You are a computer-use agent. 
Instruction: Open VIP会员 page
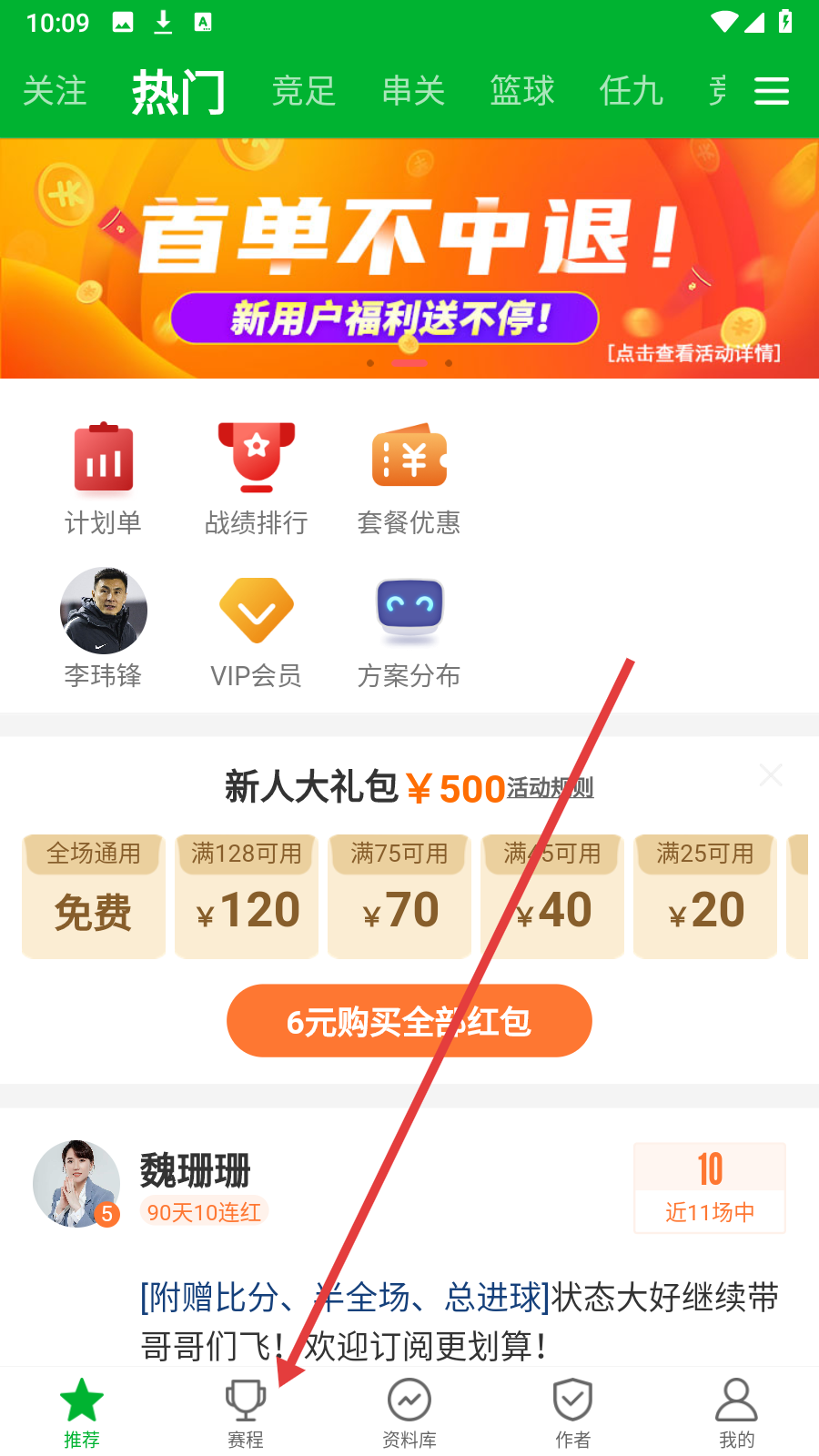(x=257, y=628)
